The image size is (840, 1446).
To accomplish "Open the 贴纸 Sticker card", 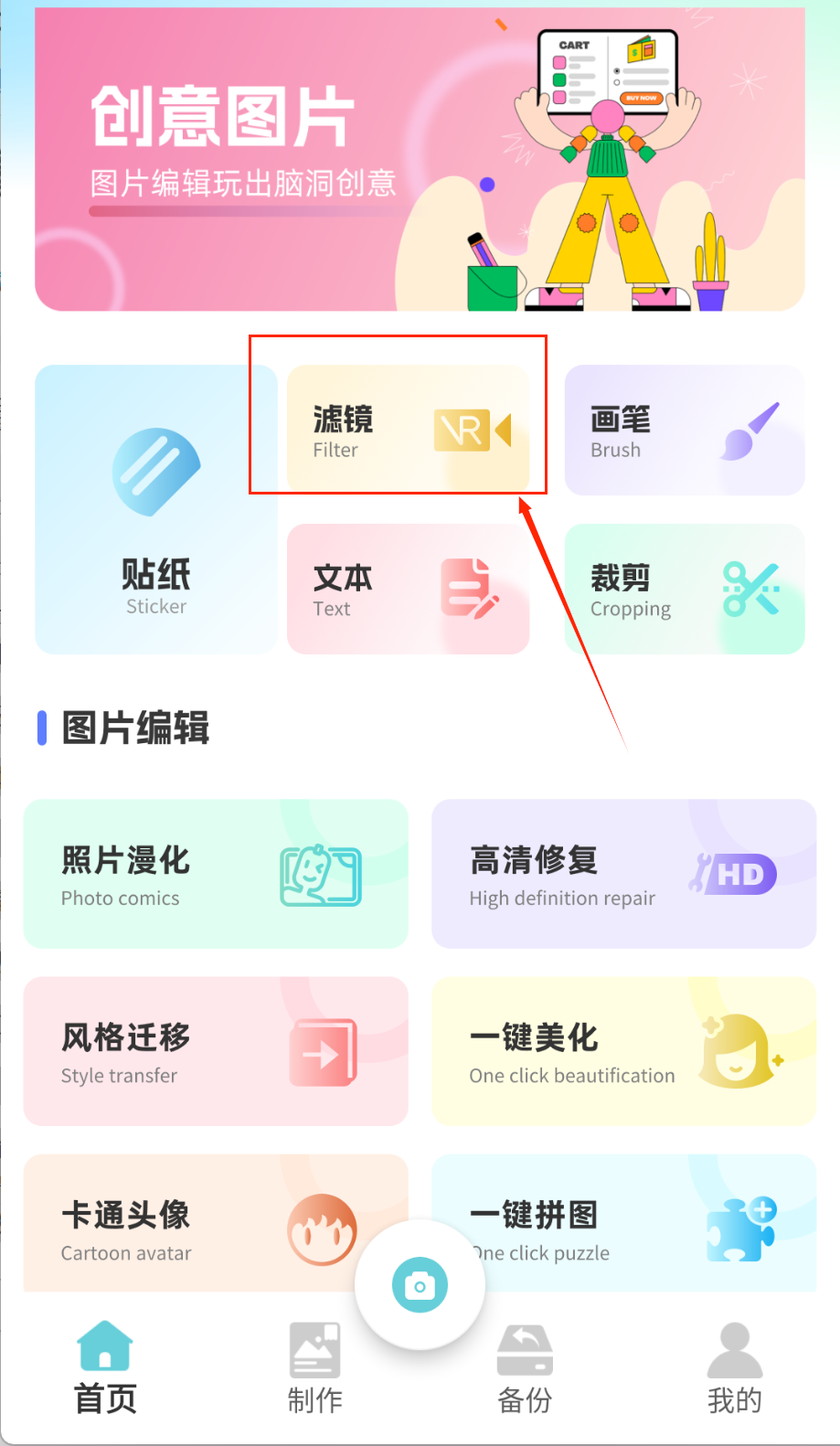I will point(155,509).
